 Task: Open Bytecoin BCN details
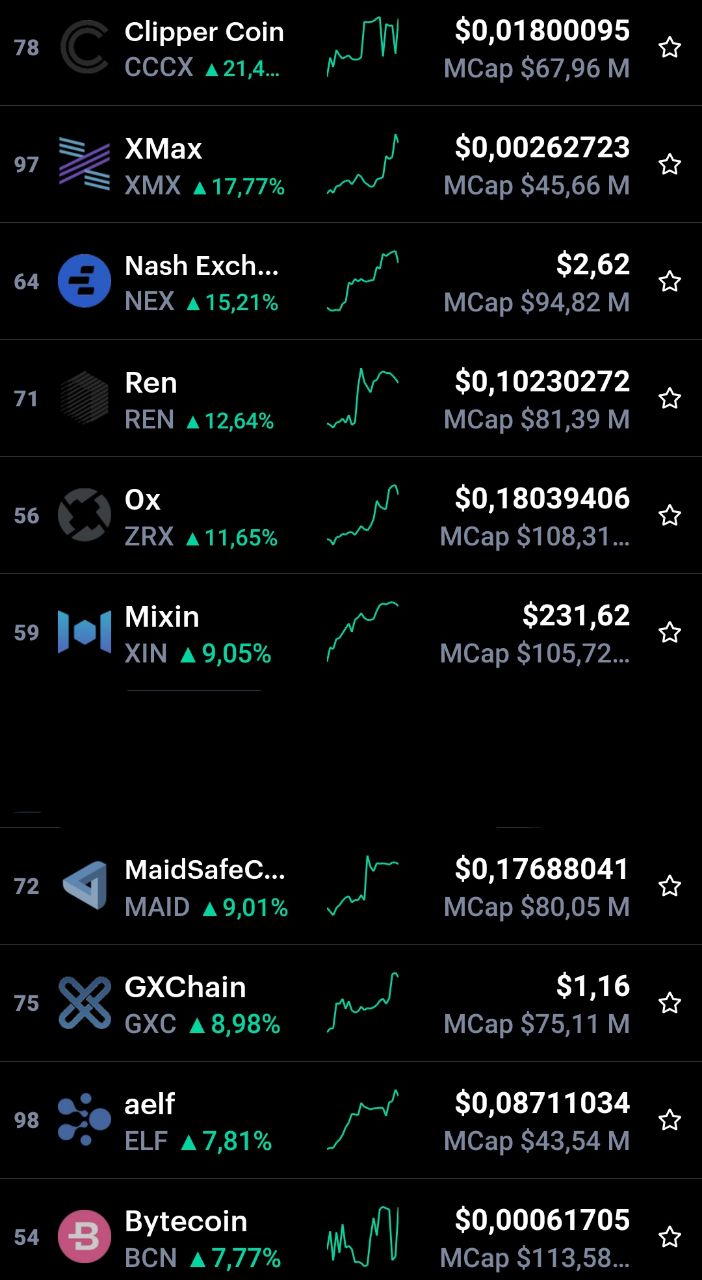coord(351,1230)
